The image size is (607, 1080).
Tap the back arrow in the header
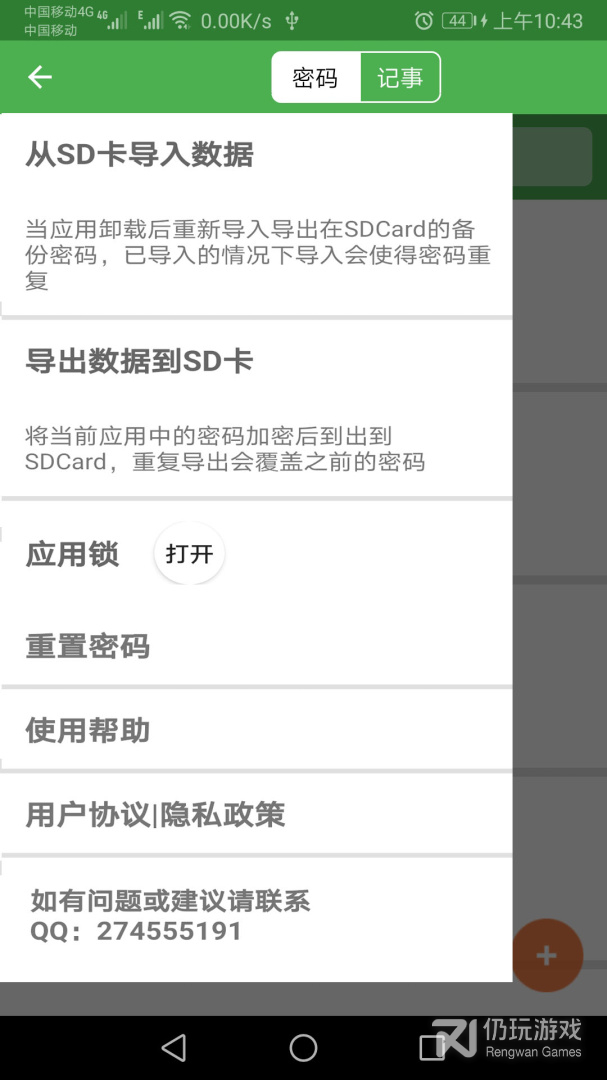[x=40, y=77]
